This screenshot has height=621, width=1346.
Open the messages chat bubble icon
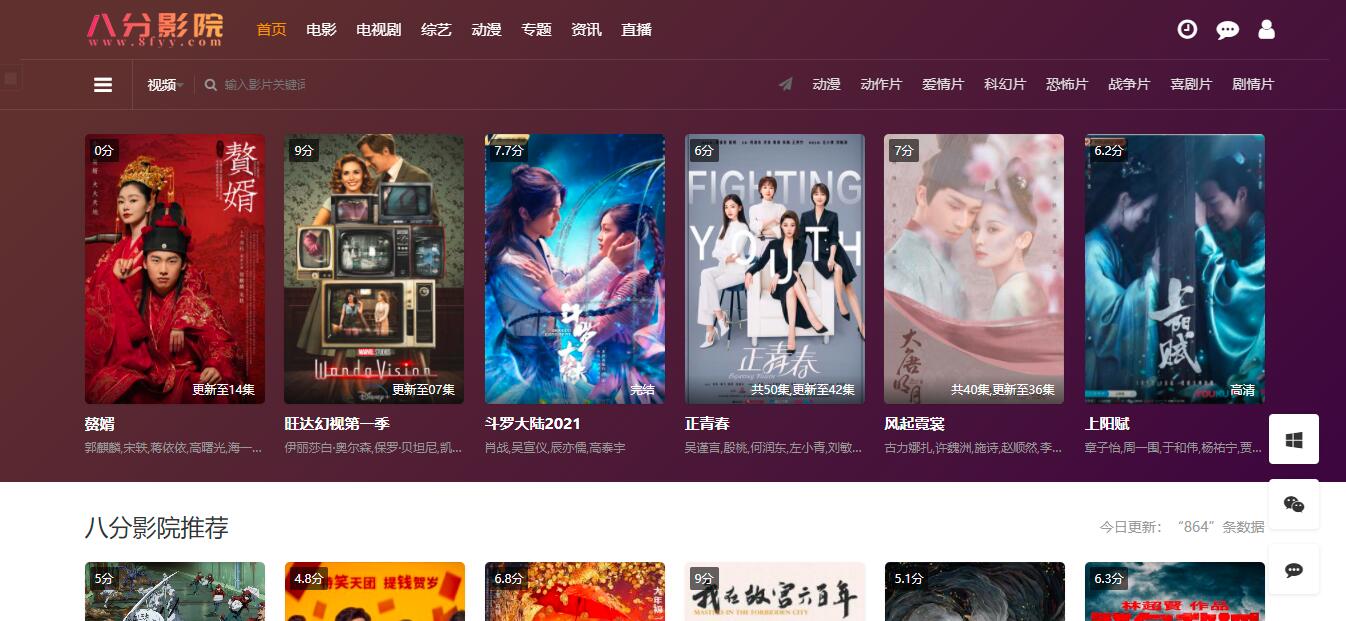[x=1227, y=30]
